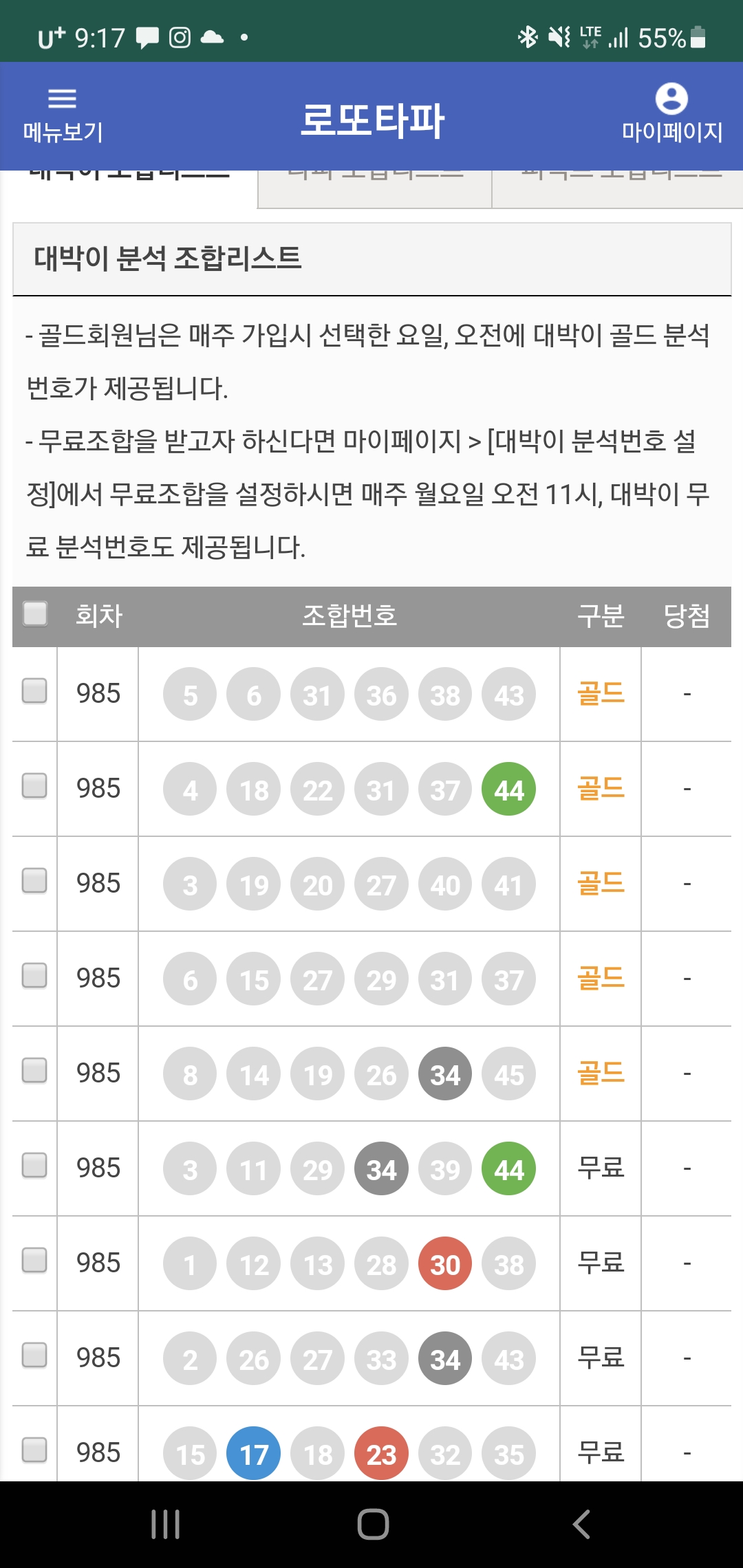Check the row with numbers 5 6 31 36 38 43

click(x=34, y=690)
